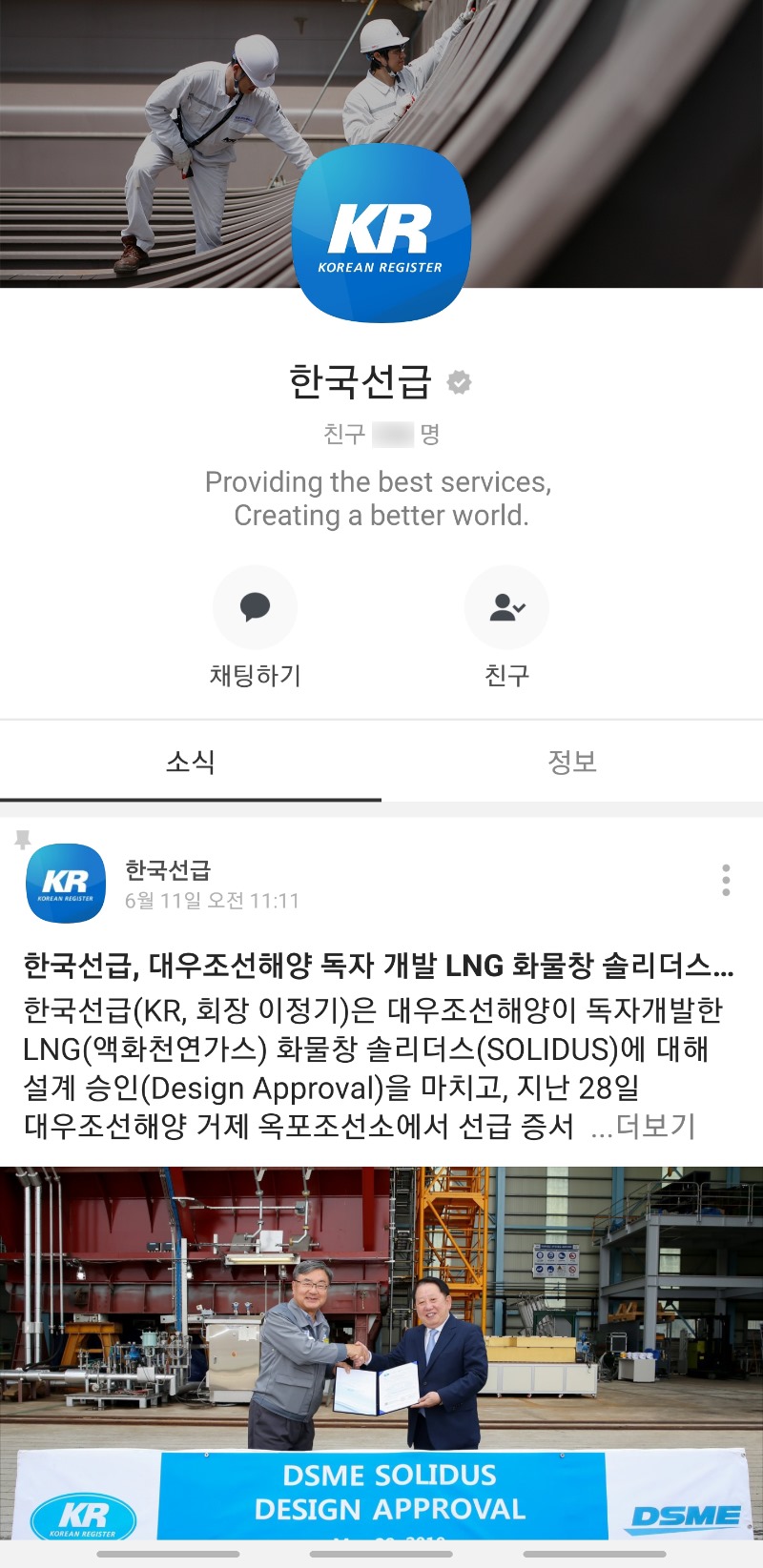Switch to the 정보 tab

pyautogui.click(x=572, y=762)
